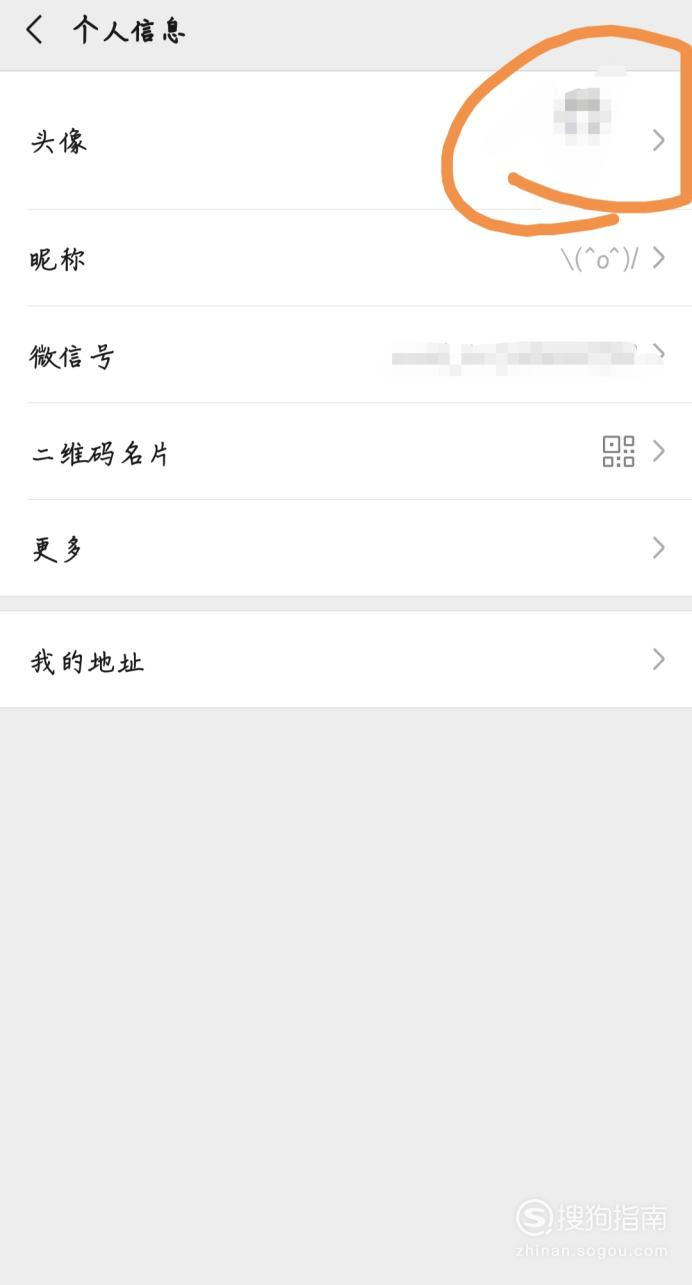Open 我的地址
Image resolution: width=692 pixels, height=1285 pixels.
click(346, 660)
